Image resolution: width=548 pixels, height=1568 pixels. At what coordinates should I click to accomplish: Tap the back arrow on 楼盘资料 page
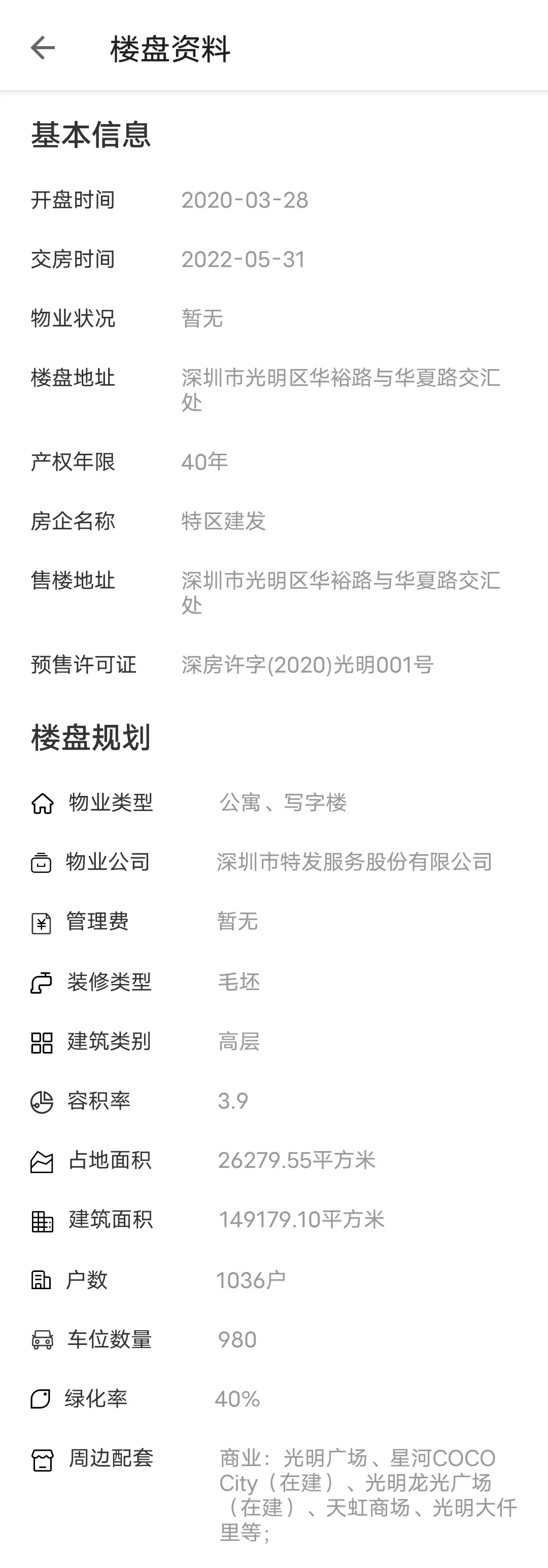(43, 48)
